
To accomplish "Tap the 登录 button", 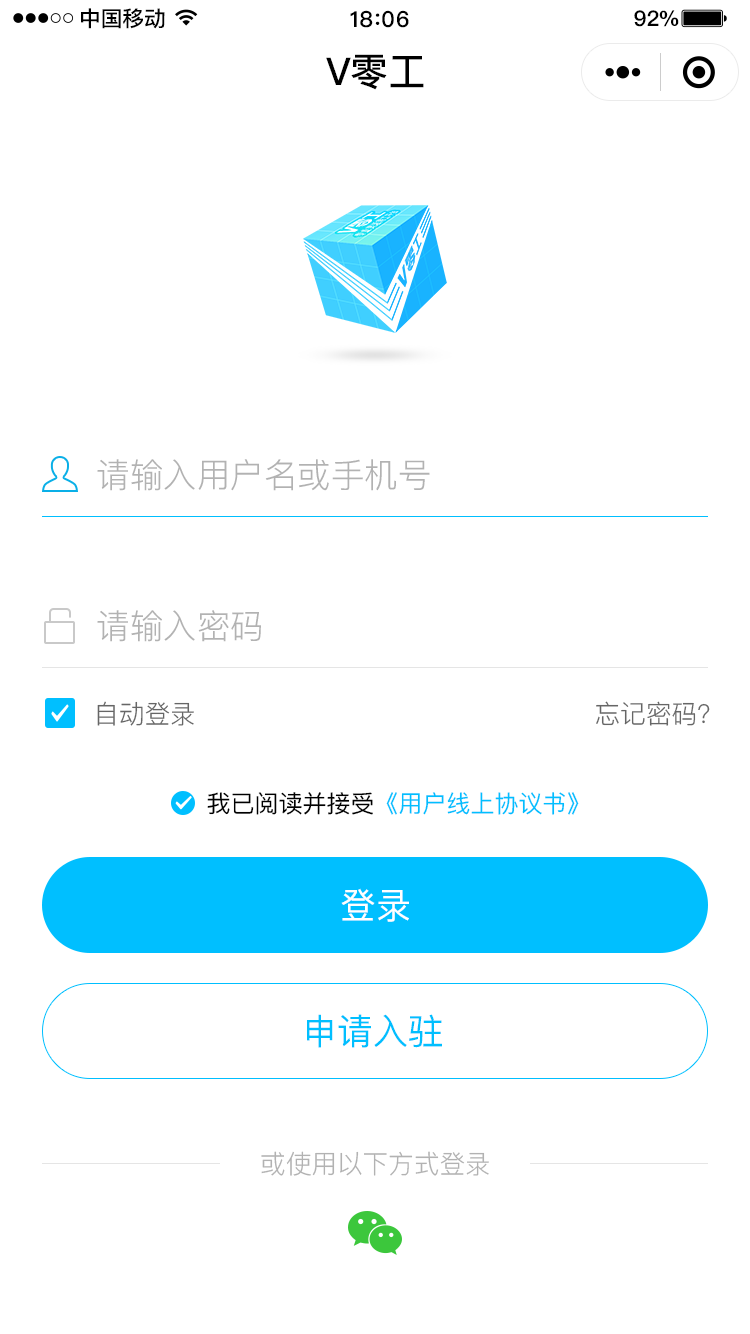I will [x=375, y=905].
